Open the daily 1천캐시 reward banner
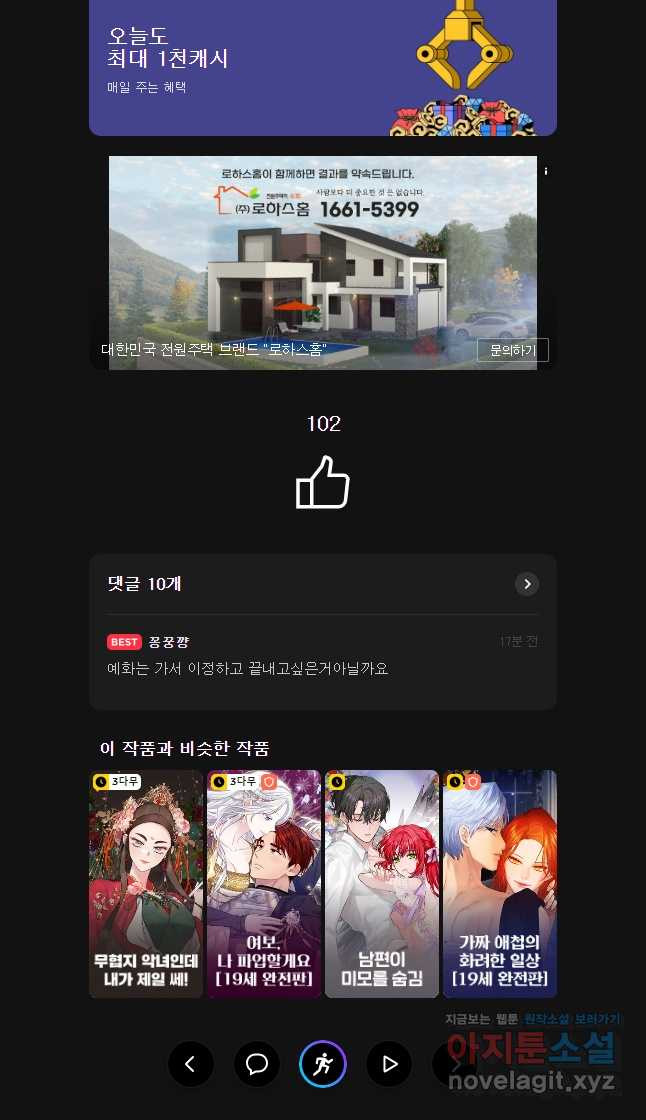The image size is (646, 1120). (322, 66)
